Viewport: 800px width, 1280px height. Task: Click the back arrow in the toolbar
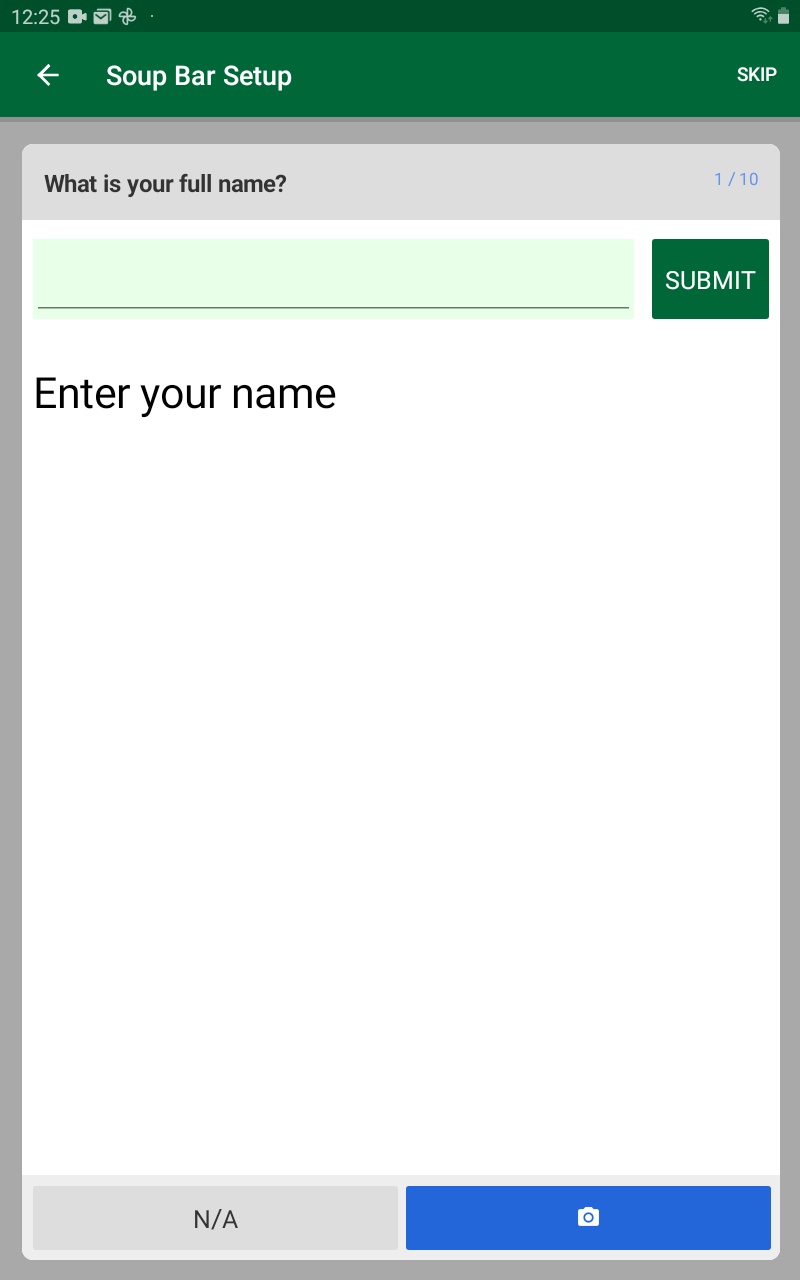47,75
